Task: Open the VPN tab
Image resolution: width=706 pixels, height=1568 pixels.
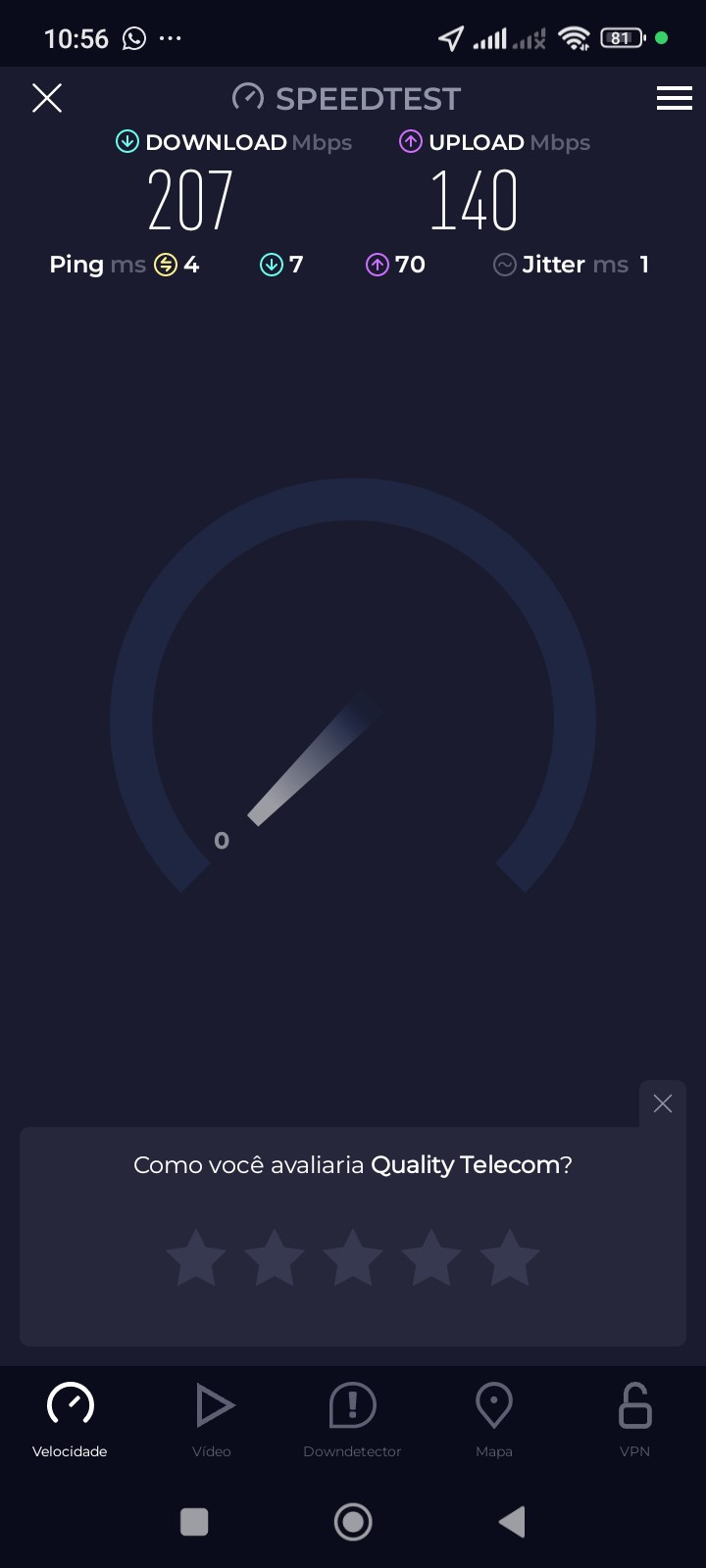Action: (x=634, y=1418)
